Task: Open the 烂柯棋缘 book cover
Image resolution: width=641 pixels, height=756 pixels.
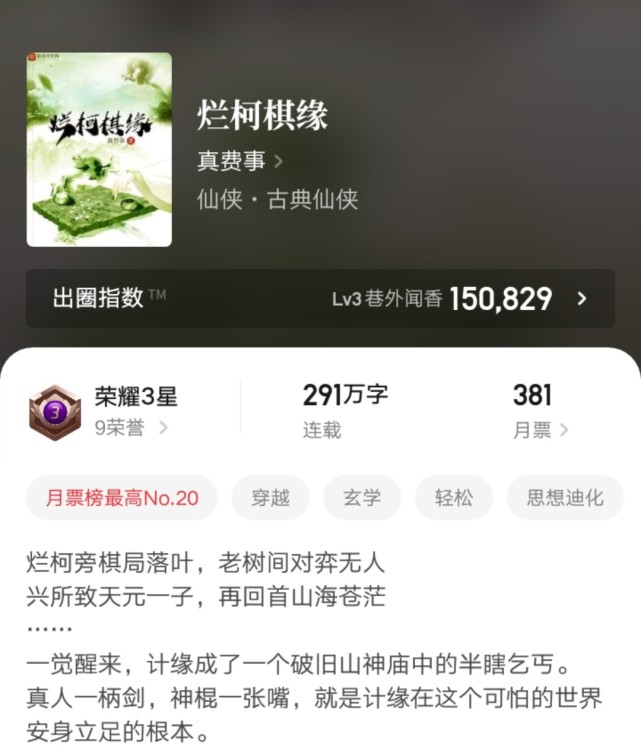Action: [x=99, y=150]
